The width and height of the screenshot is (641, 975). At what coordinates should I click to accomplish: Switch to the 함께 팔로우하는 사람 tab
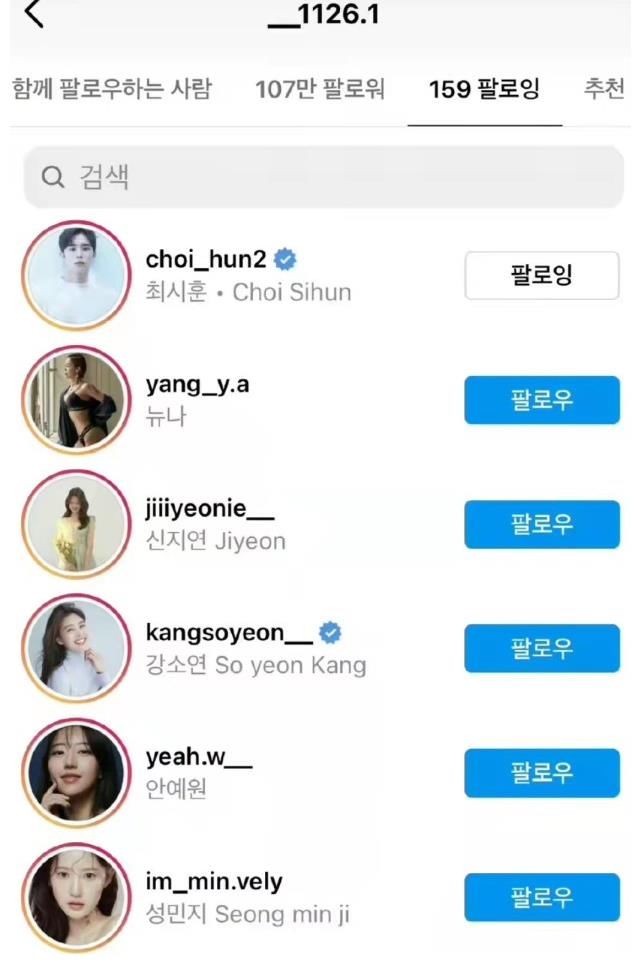click(111, 90)
